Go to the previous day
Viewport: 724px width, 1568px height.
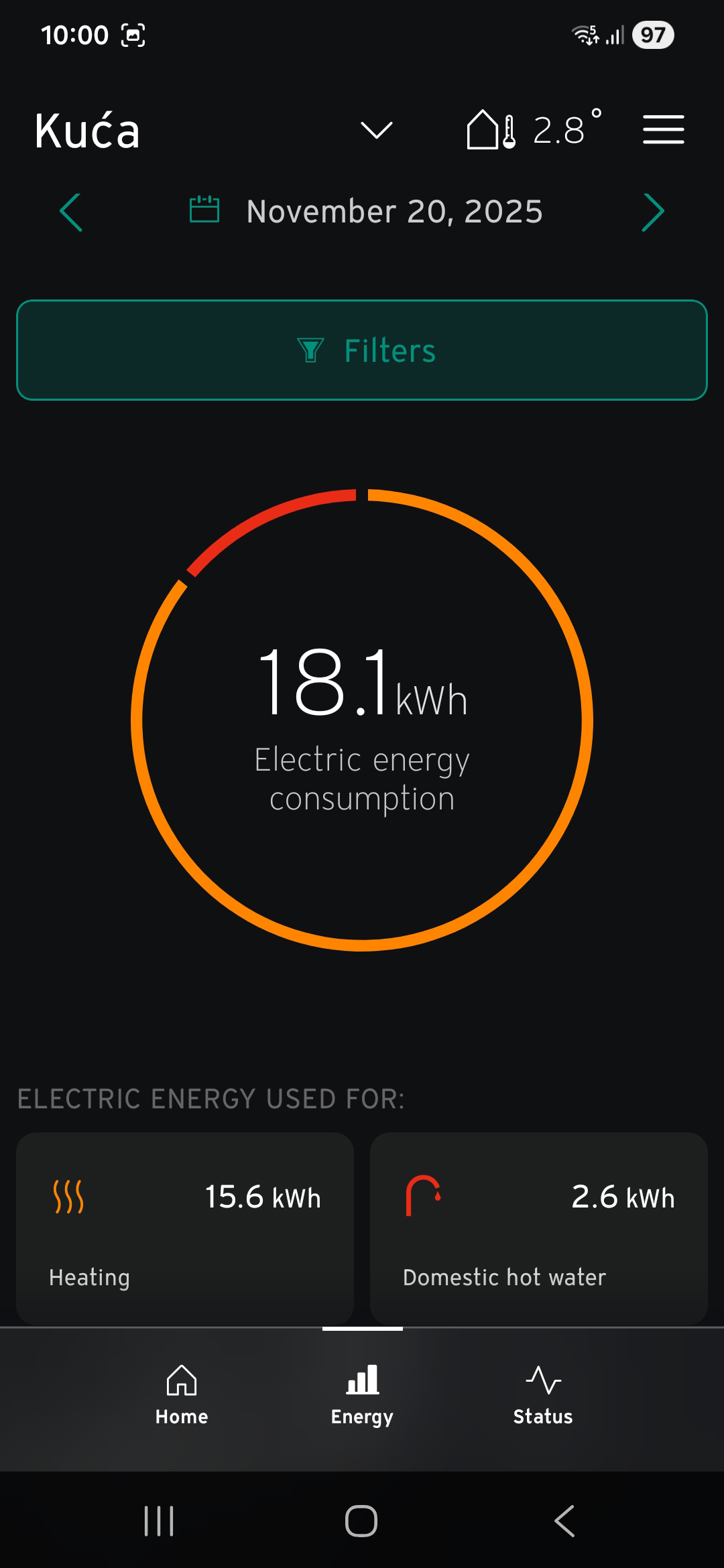(x=71, y=212)
